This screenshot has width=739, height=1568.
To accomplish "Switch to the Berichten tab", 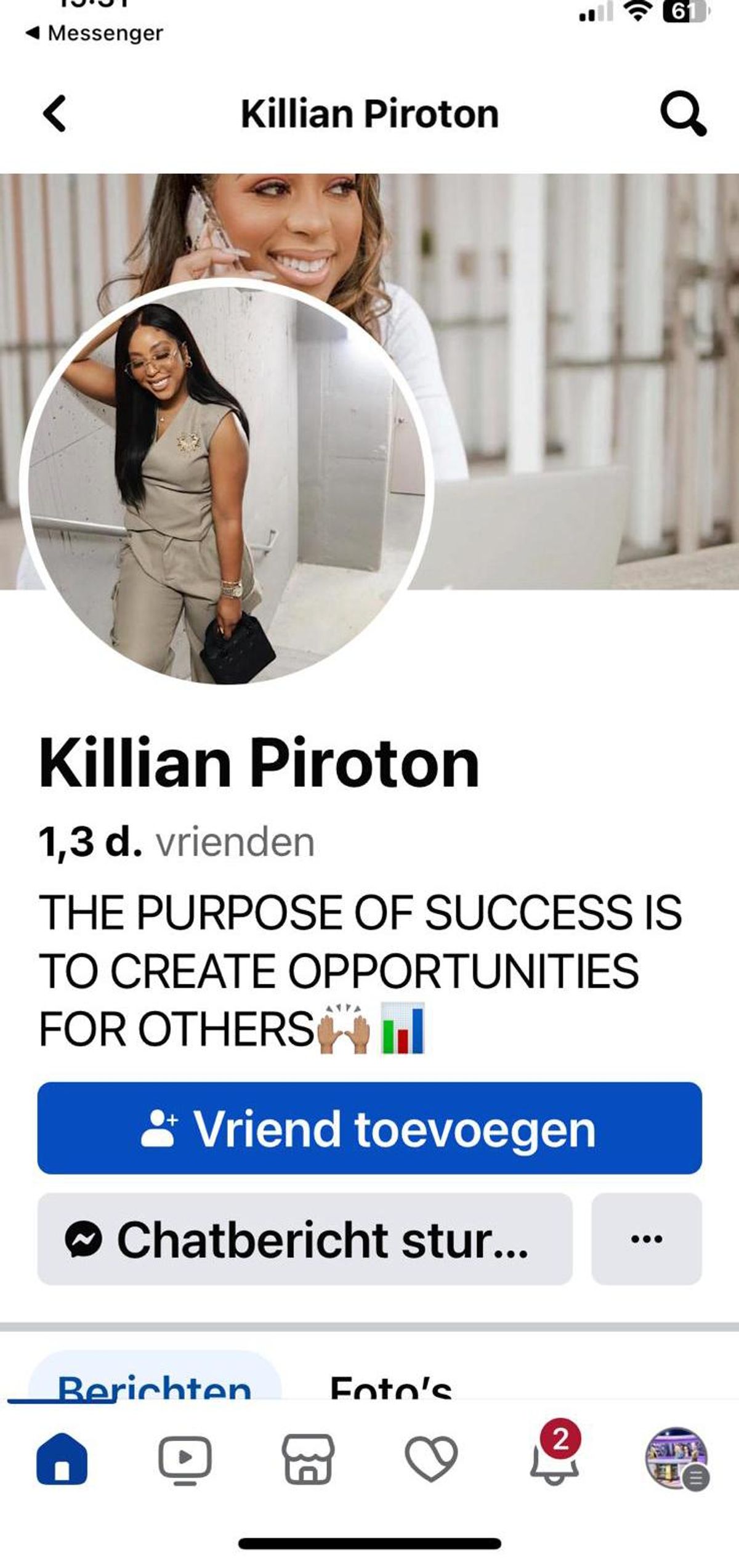I will pos(154,1387).
